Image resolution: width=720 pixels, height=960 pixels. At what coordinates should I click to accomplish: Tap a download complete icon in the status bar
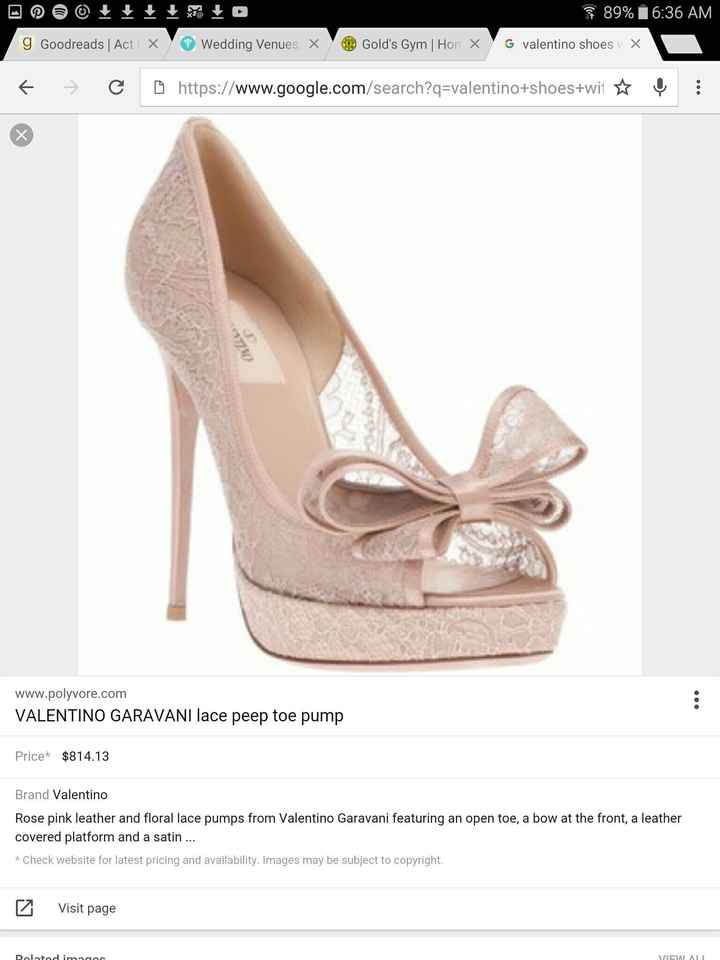pos(105,13)
